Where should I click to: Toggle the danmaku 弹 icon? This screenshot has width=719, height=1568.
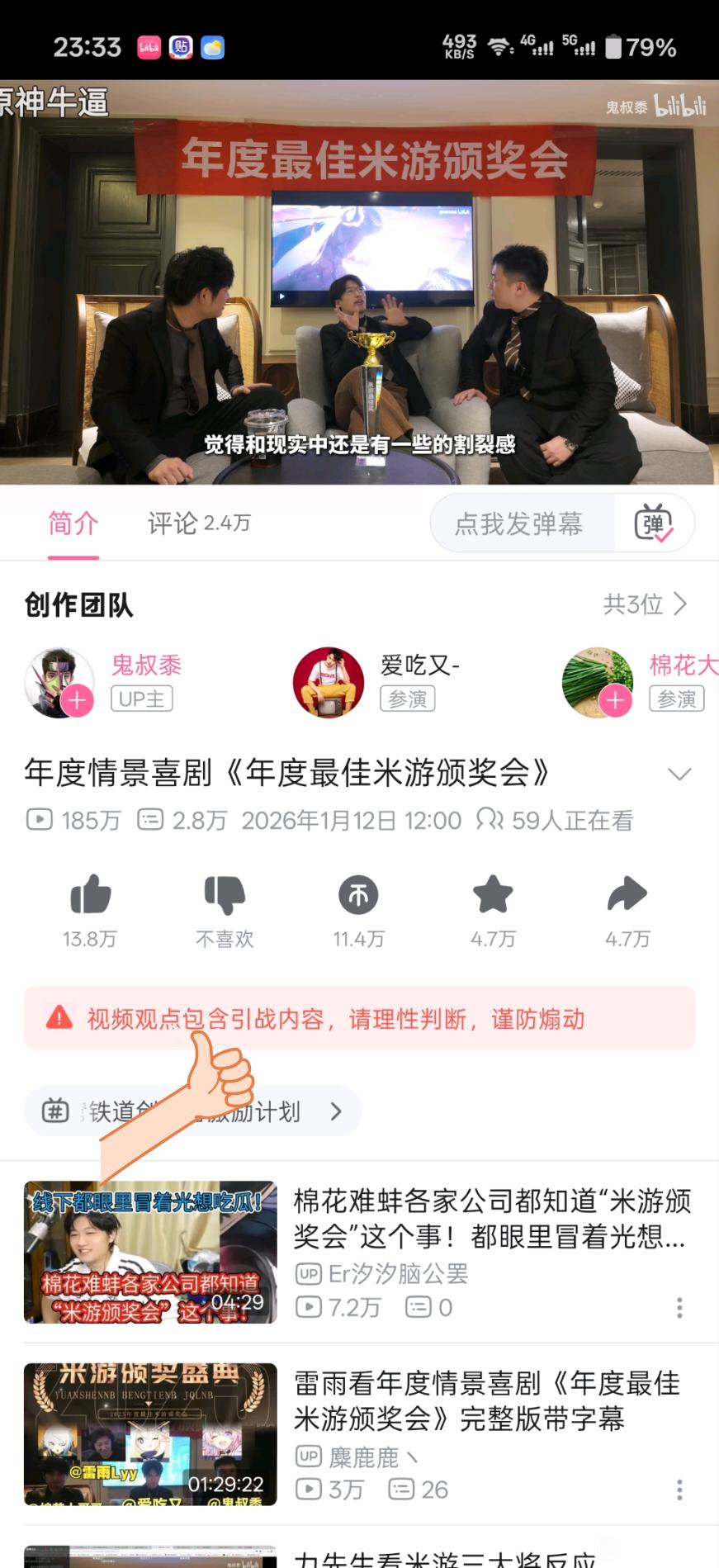[x=654, y=523]
